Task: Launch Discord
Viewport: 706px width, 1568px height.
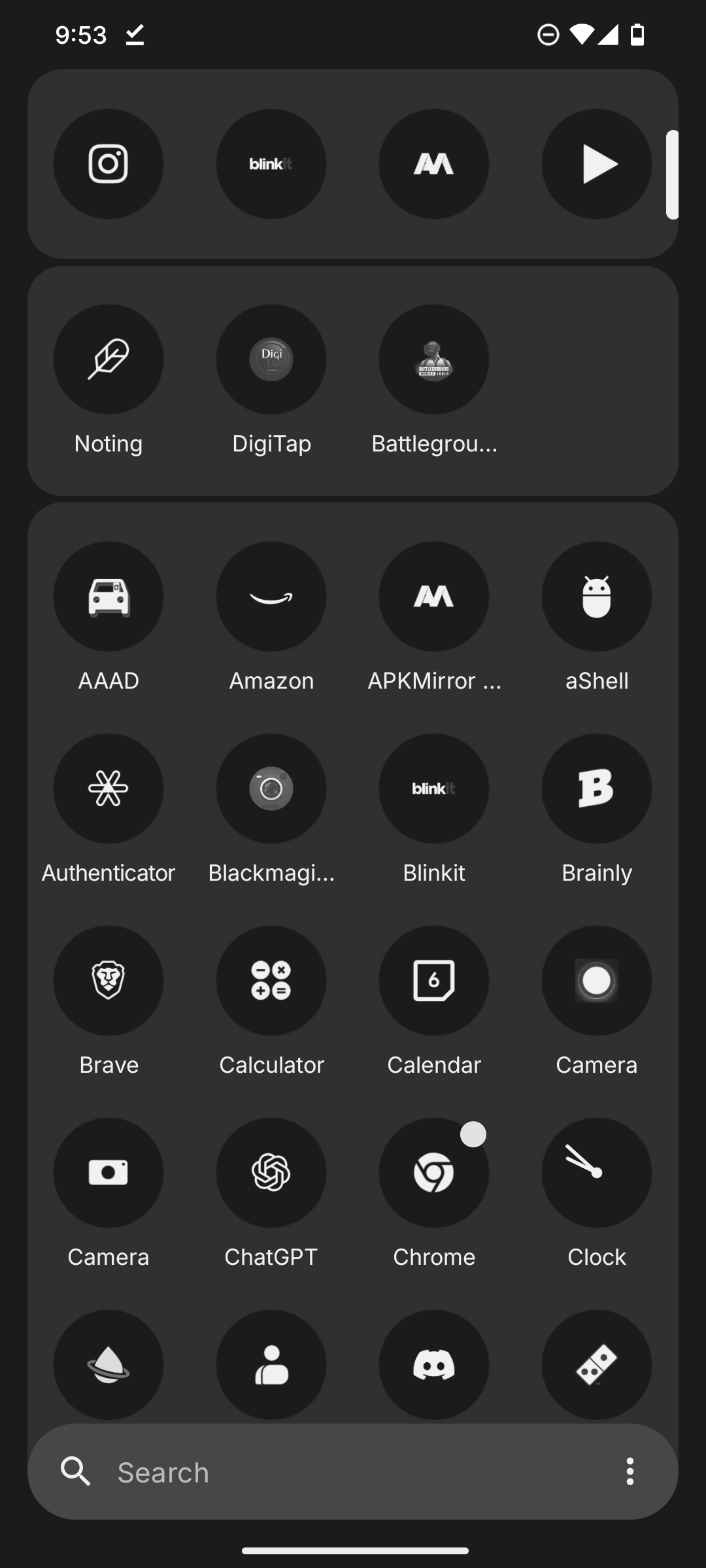Action: point(434,1365)
